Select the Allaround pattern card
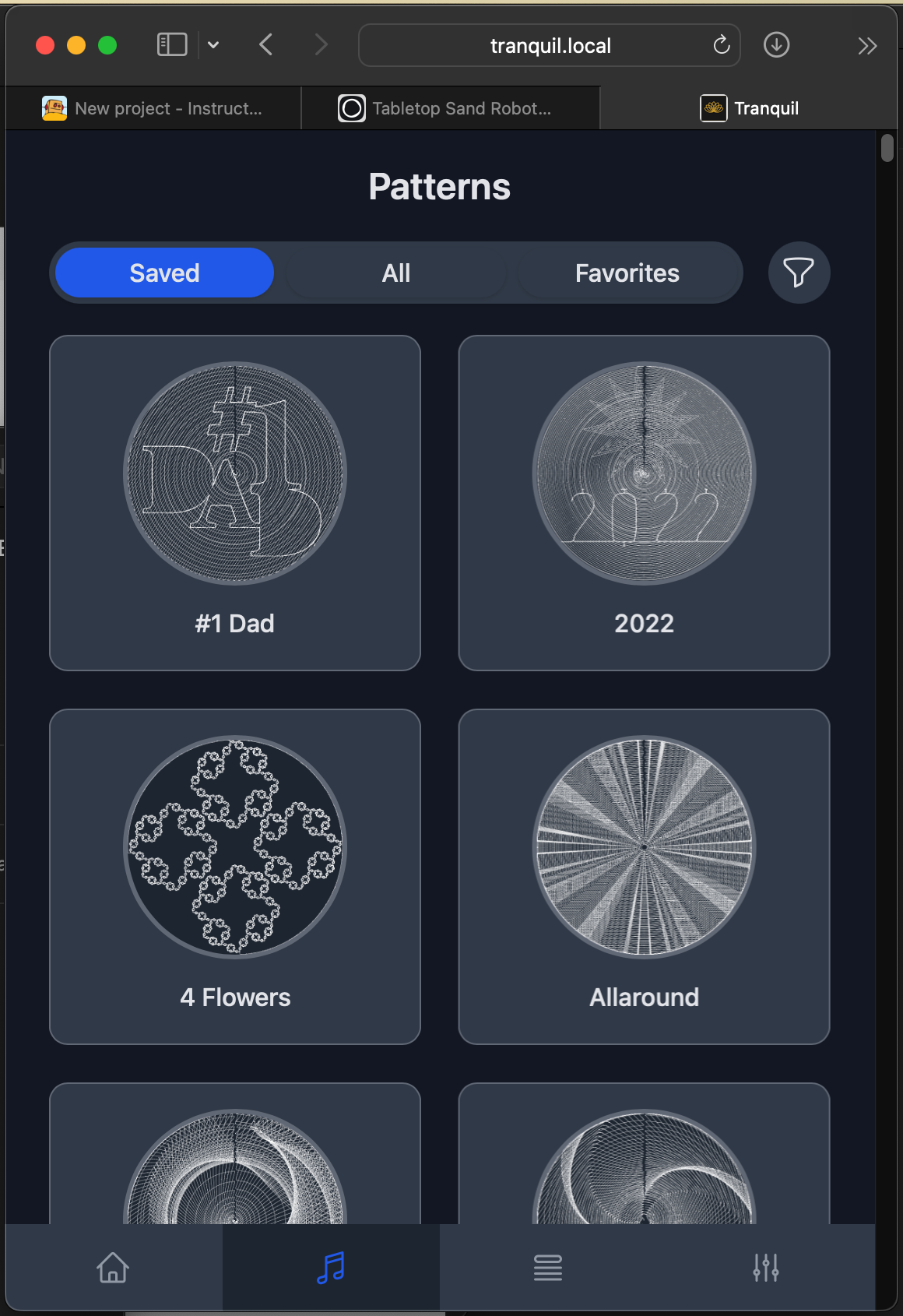 click(644, 876)
